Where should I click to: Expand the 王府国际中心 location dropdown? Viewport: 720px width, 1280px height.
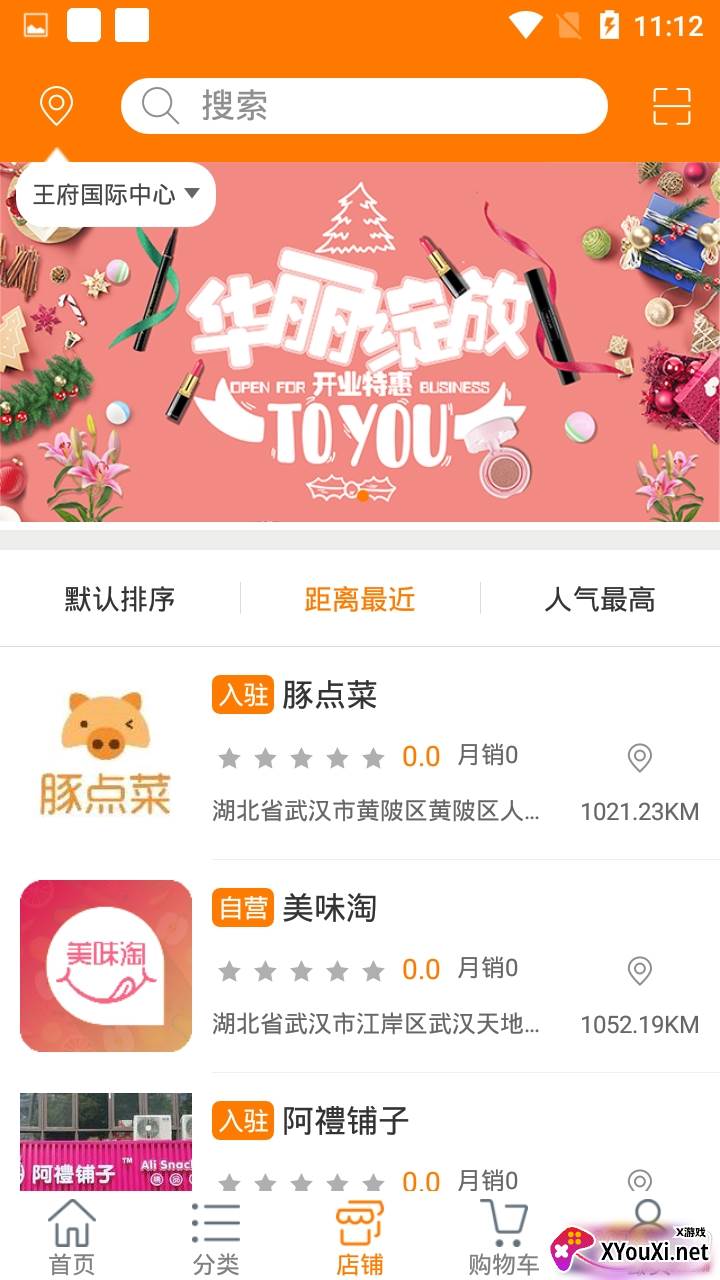[116, 194]
